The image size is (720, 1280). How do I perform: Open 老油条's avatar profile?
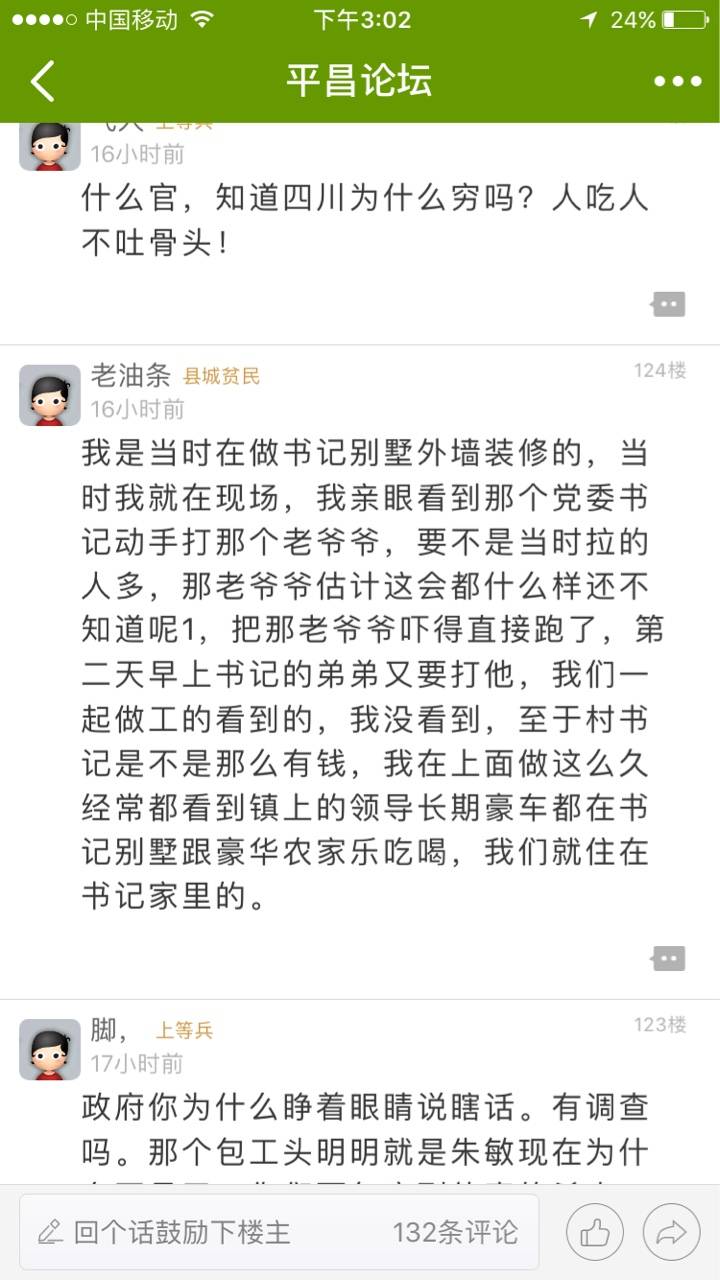click(x=49, y=395)
